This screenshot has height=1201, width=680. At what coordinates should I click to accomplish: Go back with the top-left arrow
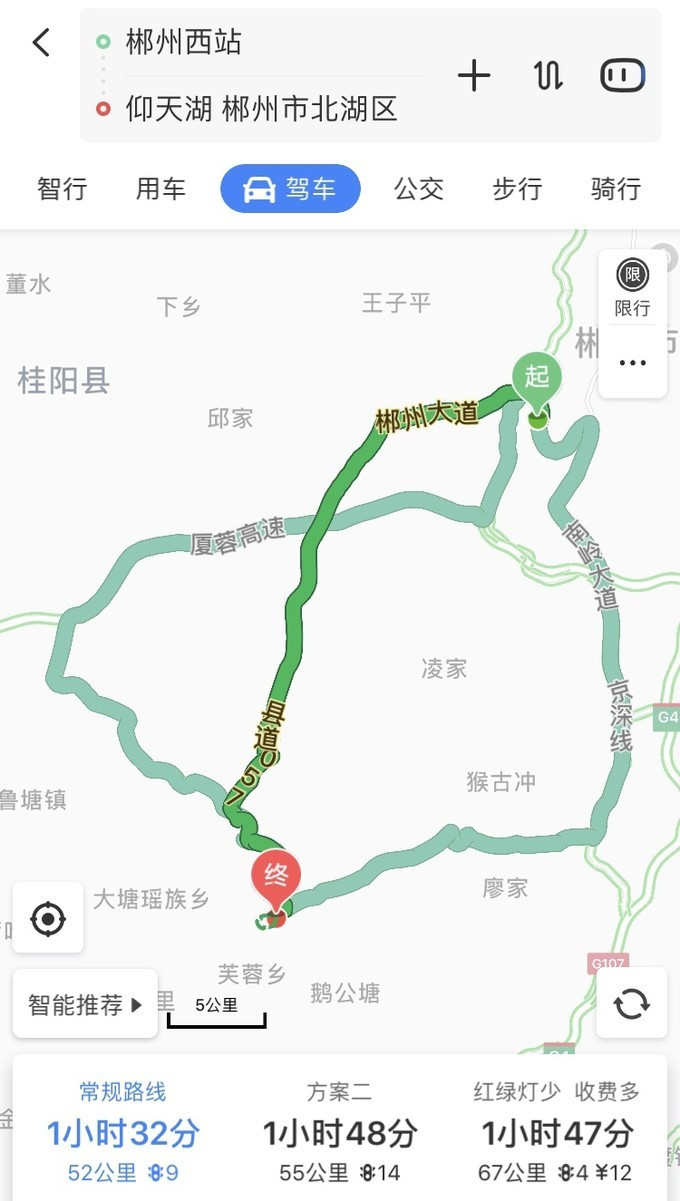click(x=41, y=43)
